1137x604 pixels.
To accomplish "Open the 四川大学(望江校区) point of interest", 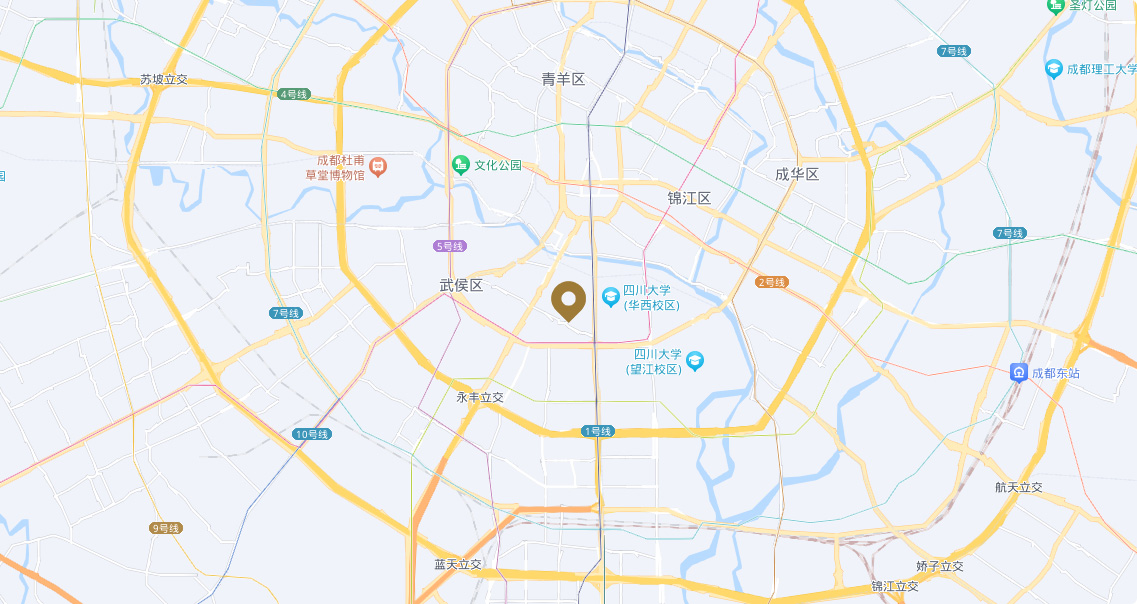I will pyautogui.click(x=695, y=360).
